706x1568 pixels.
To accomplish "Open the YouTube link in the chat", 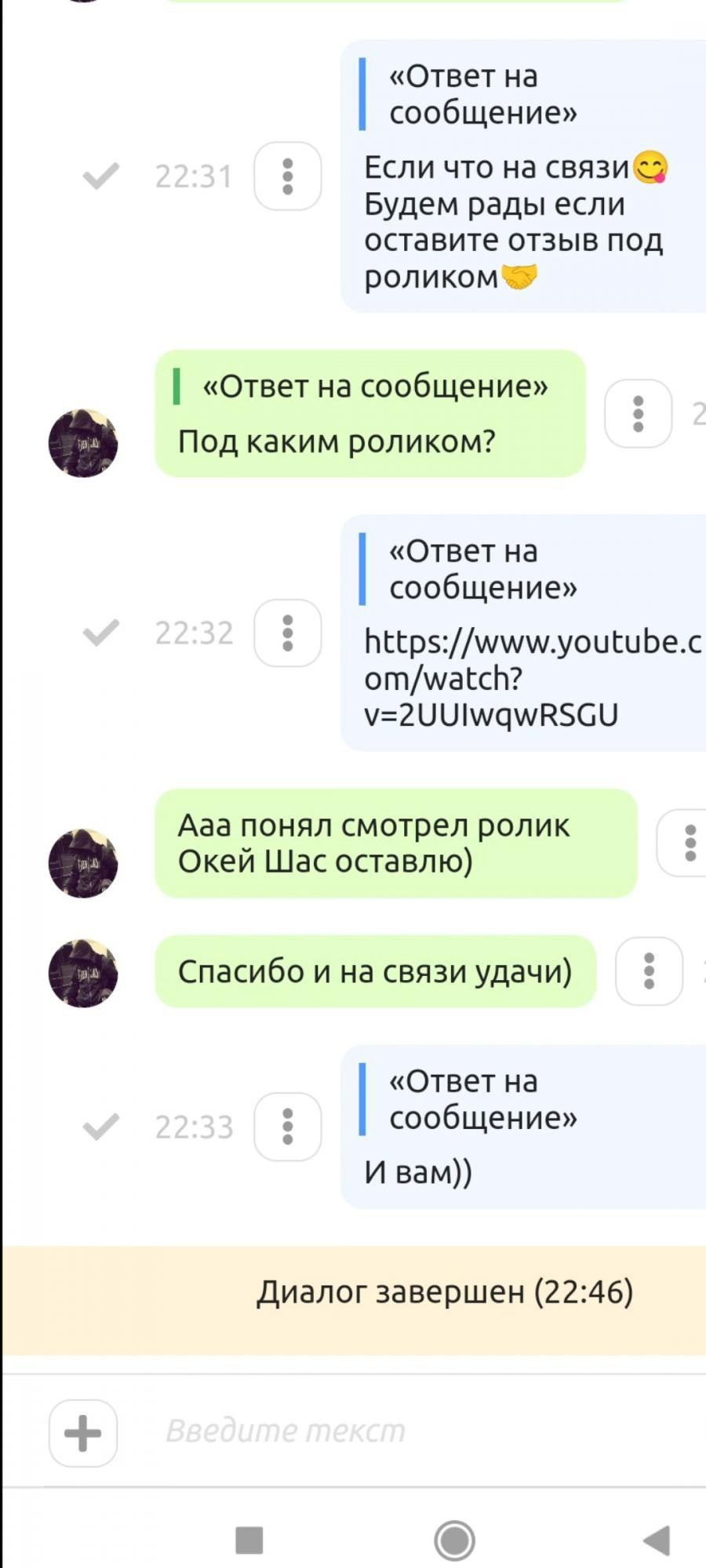I will tap(532, 678).
